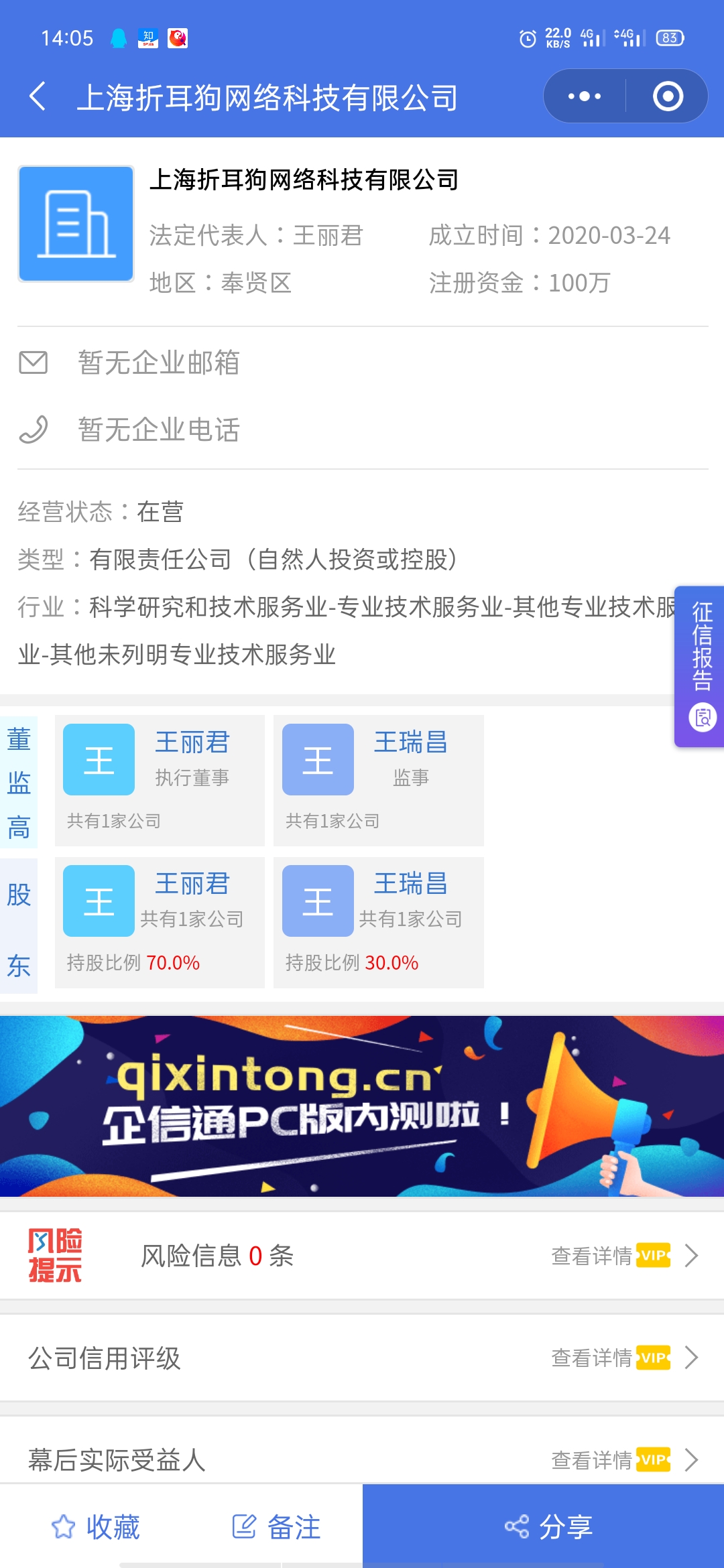Open the 企信通PC版内测 banner

[x=362, y=1106]
